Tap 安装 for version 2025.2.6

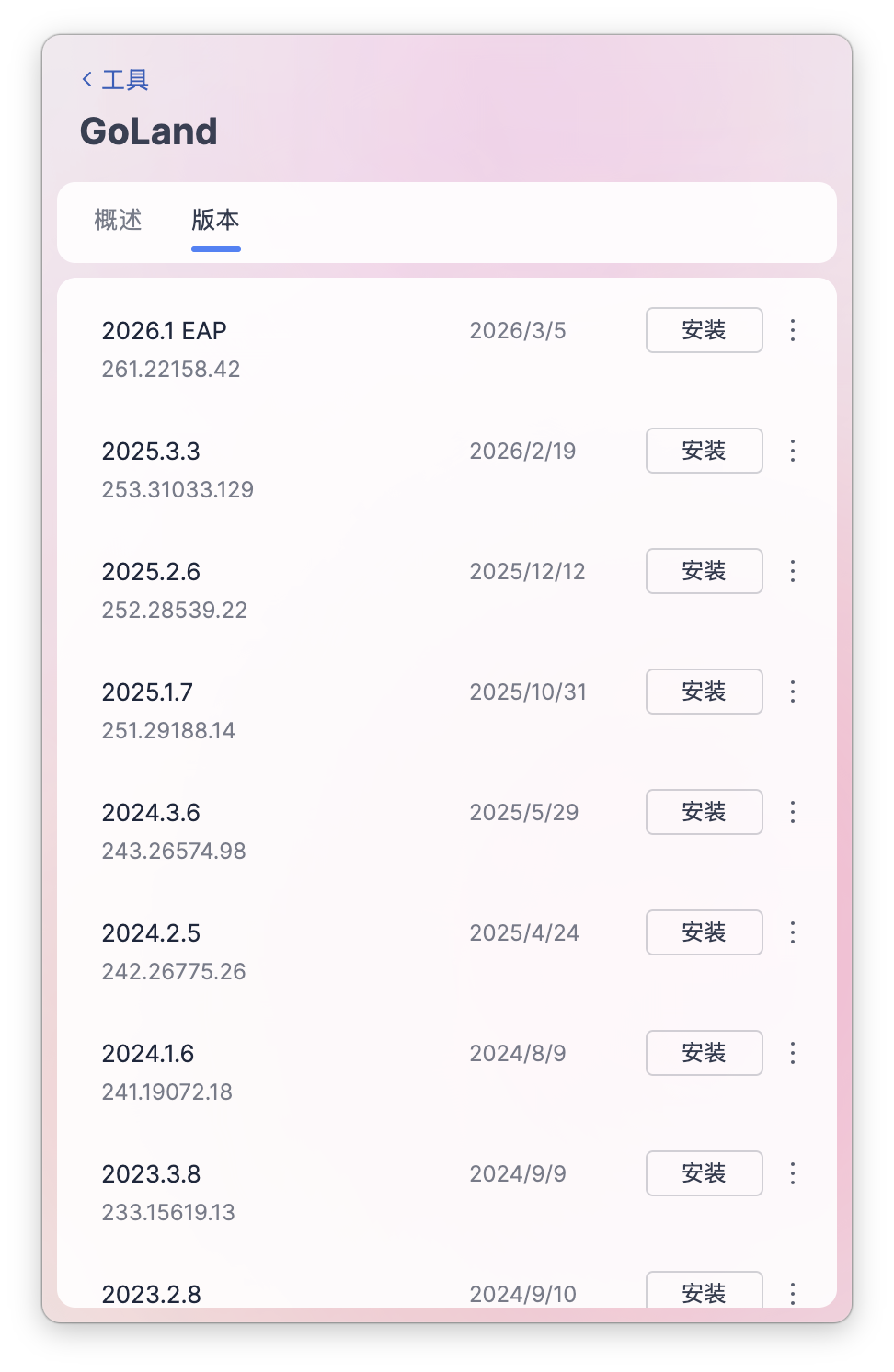[705, 571]
